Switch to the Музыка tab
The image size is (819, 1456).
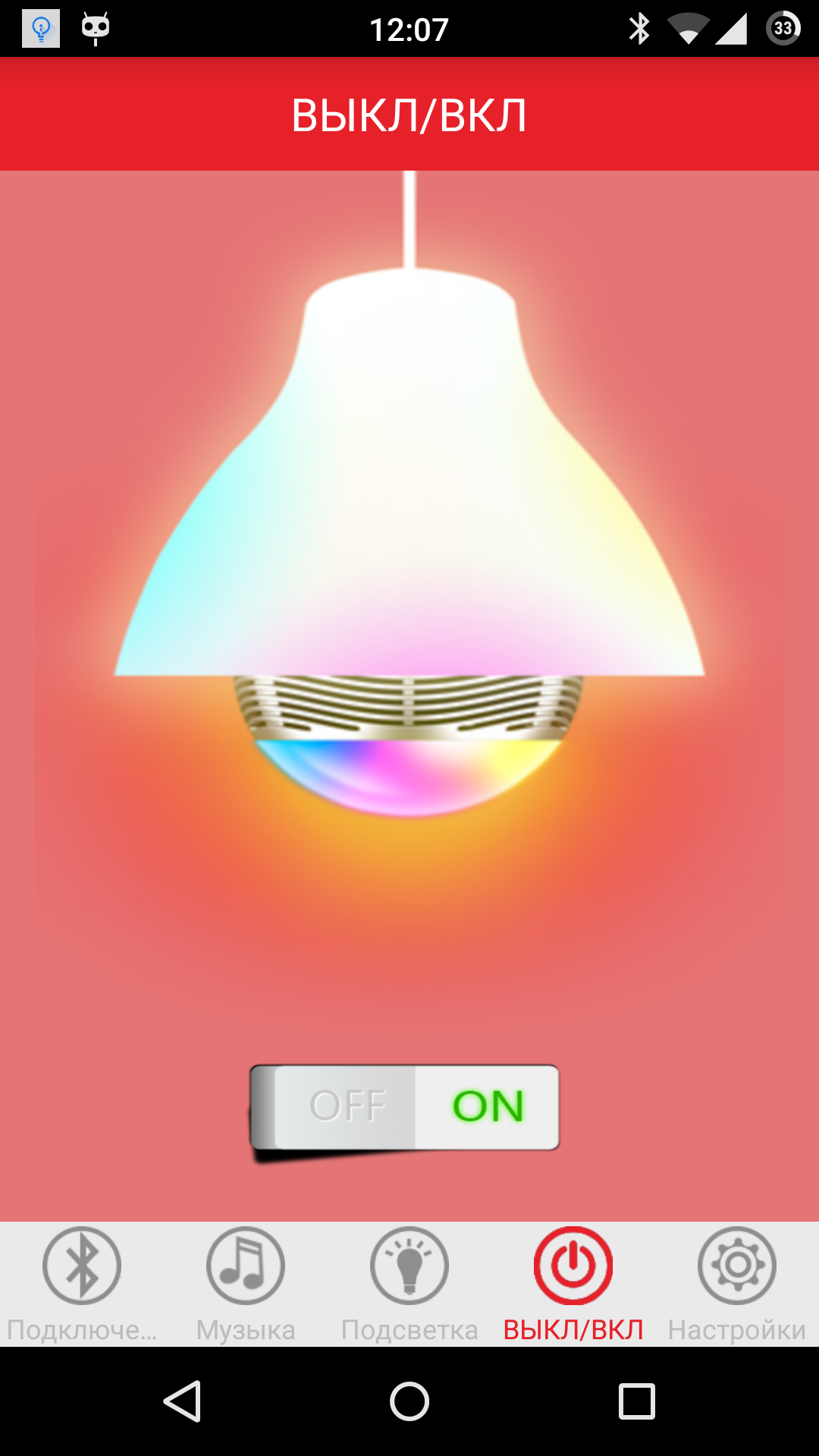(x=246, y=1283)
